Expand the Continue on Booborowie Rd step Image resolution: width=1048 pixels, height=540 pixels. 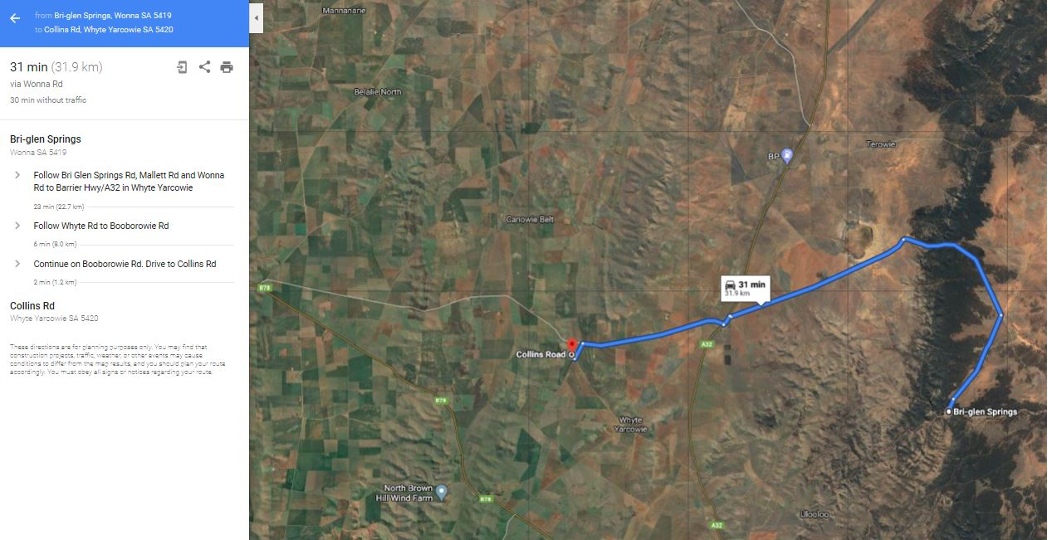pos(17,264)
